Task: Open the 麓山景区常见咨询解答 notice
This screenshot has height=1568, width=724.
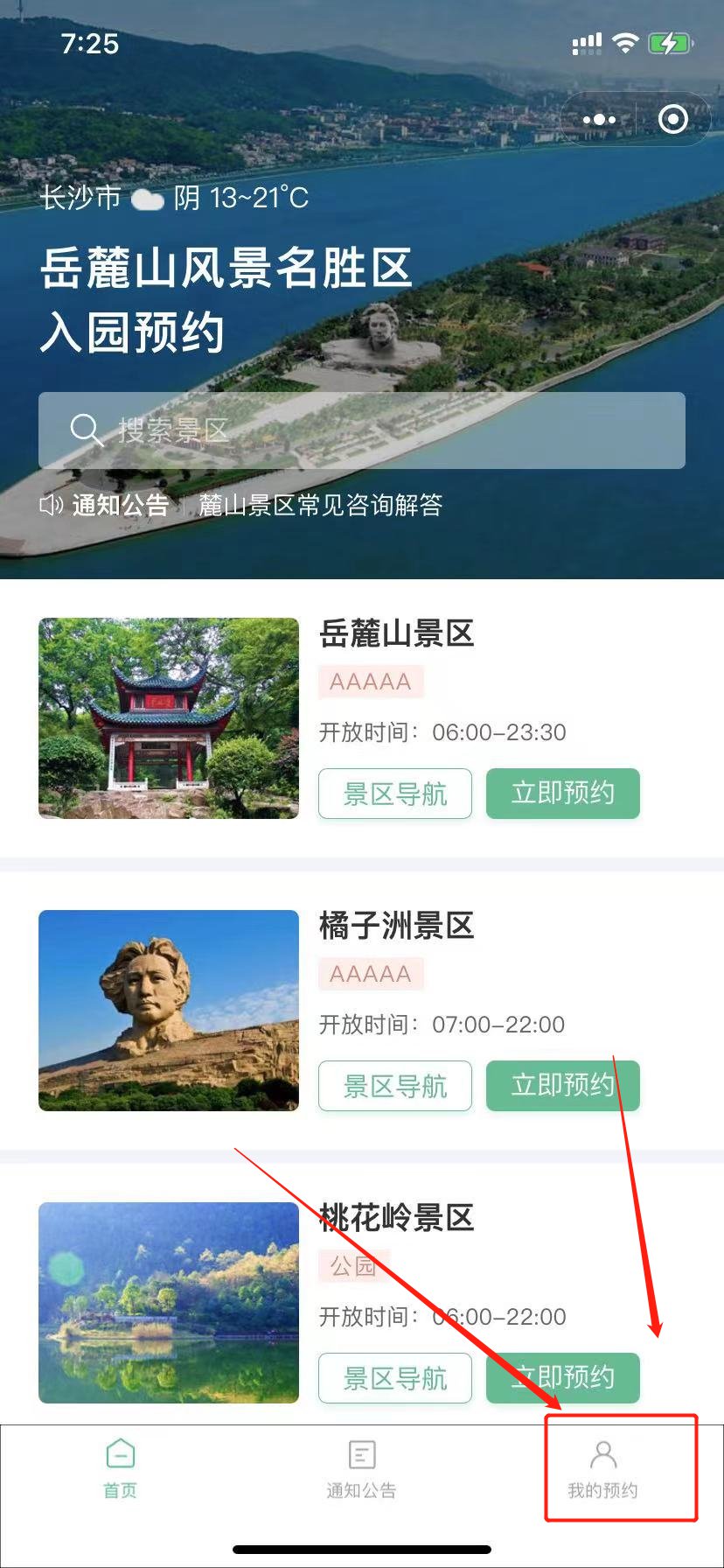Action: 320,505
